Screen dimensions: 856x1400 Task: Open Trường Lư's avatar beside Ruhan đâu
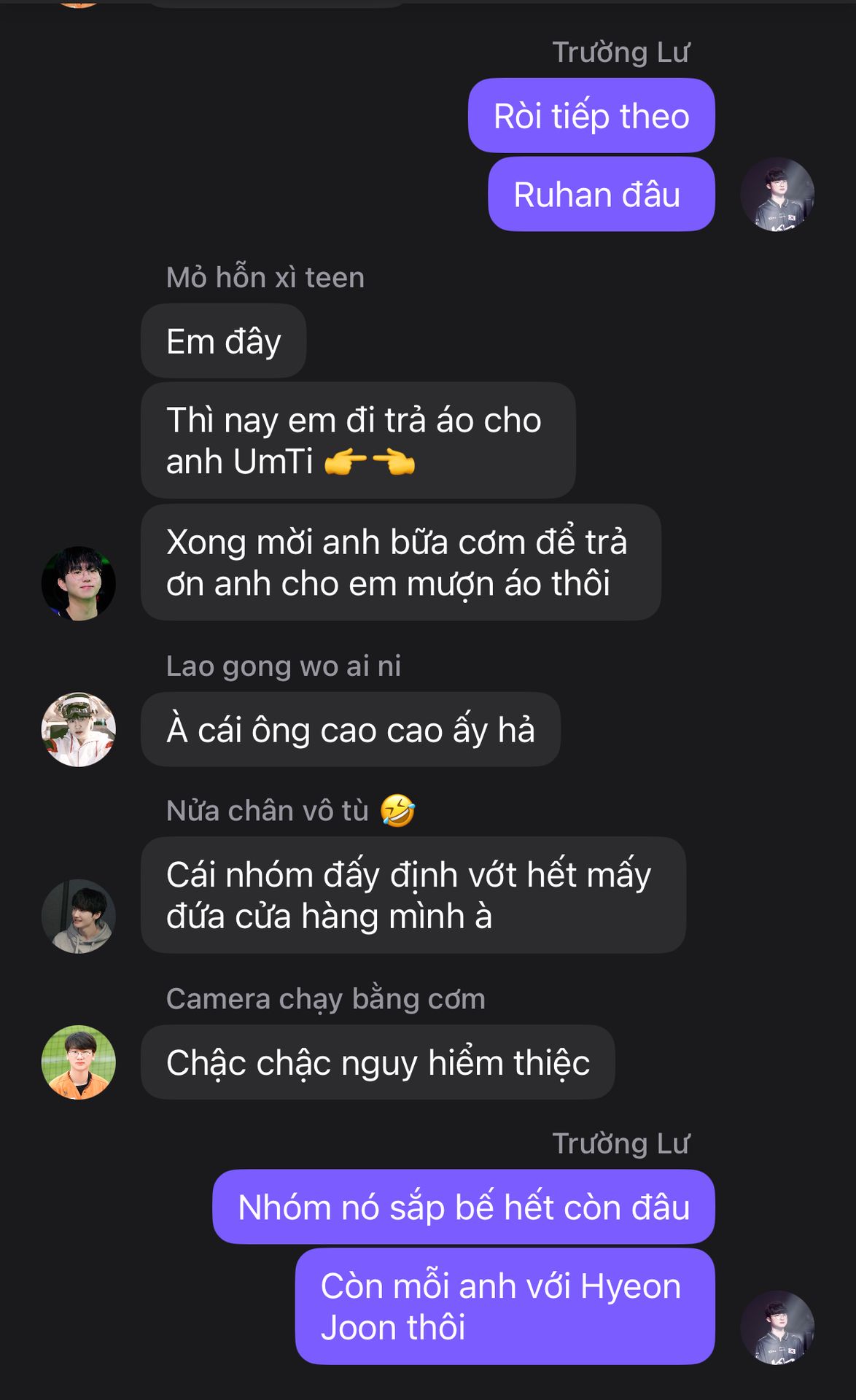(x=777, y=195)
